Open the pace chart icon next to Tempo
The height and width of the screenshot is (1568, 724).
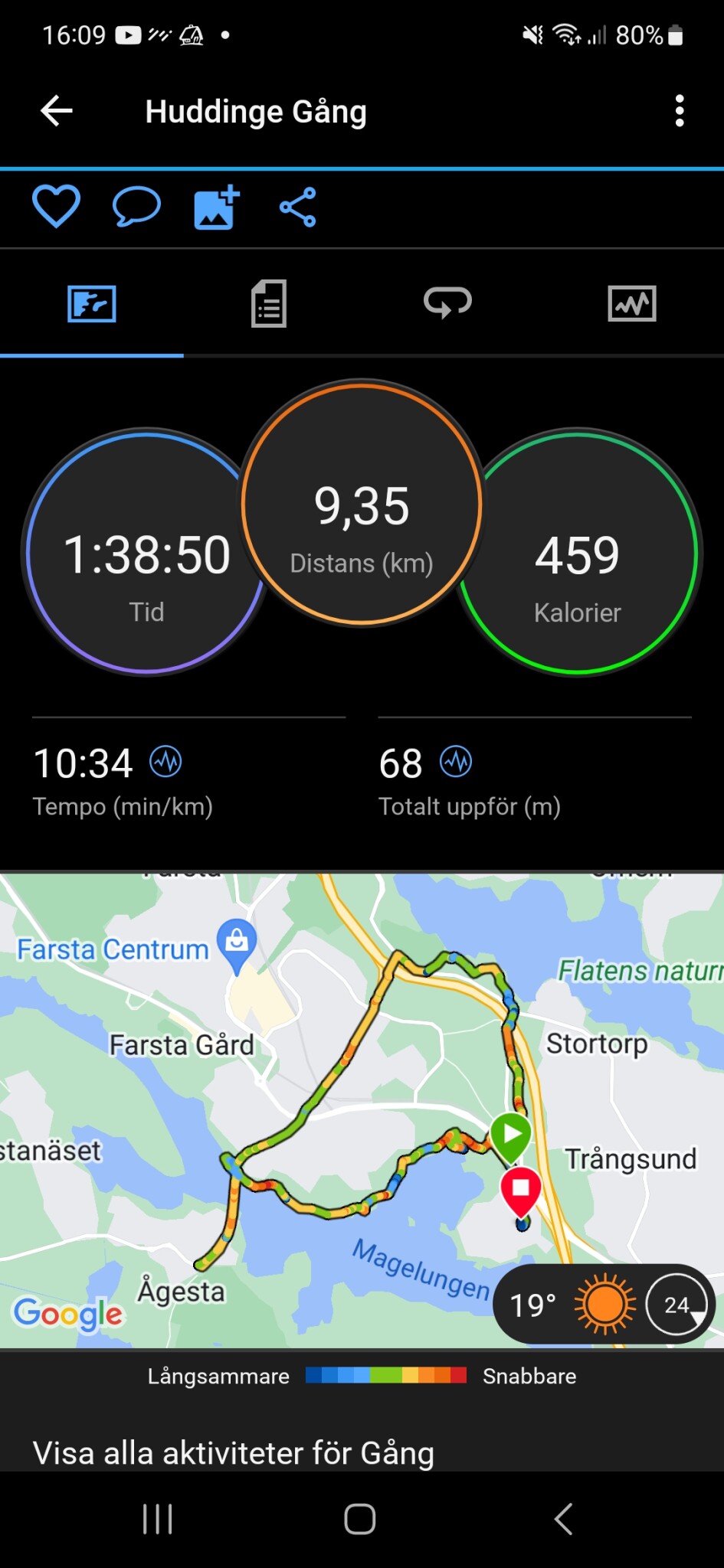pyautogui.click(x=165, y=762)
